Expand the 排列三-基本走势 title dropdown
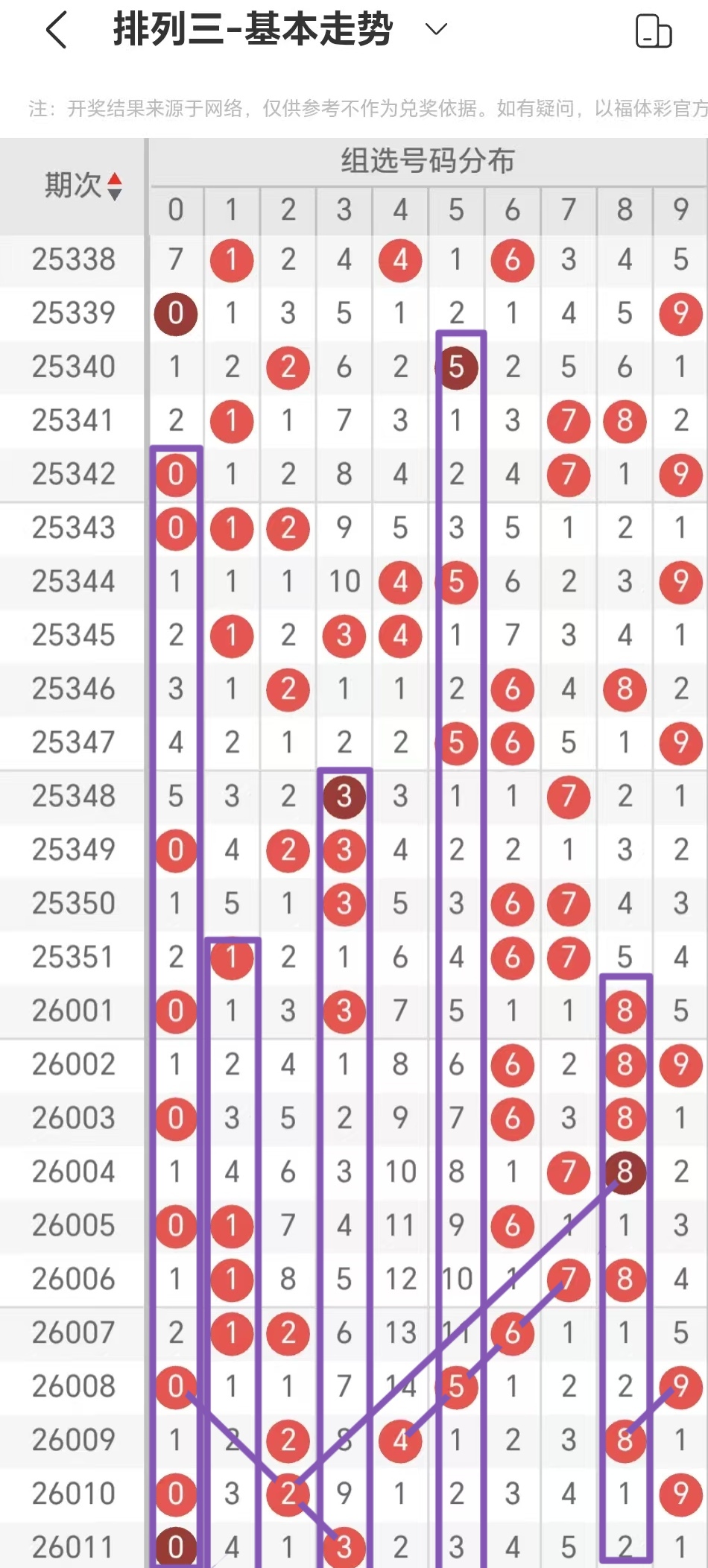 click(x=435, y=30)
